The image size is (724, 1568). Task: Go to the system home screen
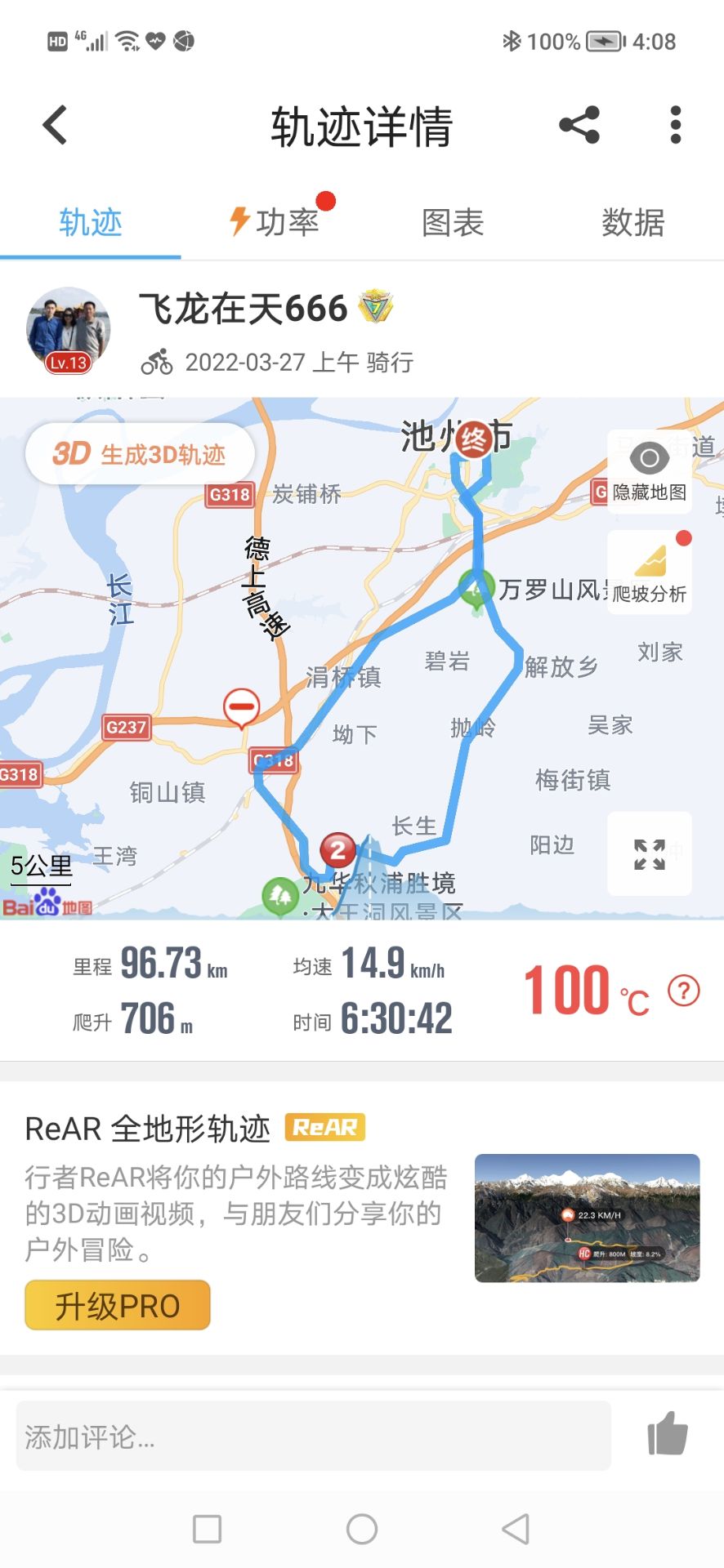pyautogui.click(x=362, y=1529)
